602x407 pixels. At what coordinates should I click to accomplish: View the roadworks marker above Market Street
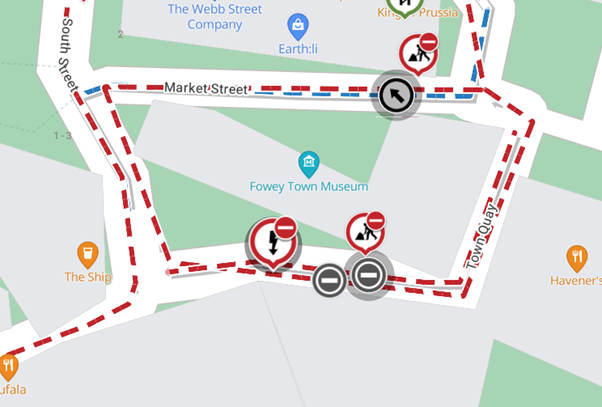[x=418, y=53]
